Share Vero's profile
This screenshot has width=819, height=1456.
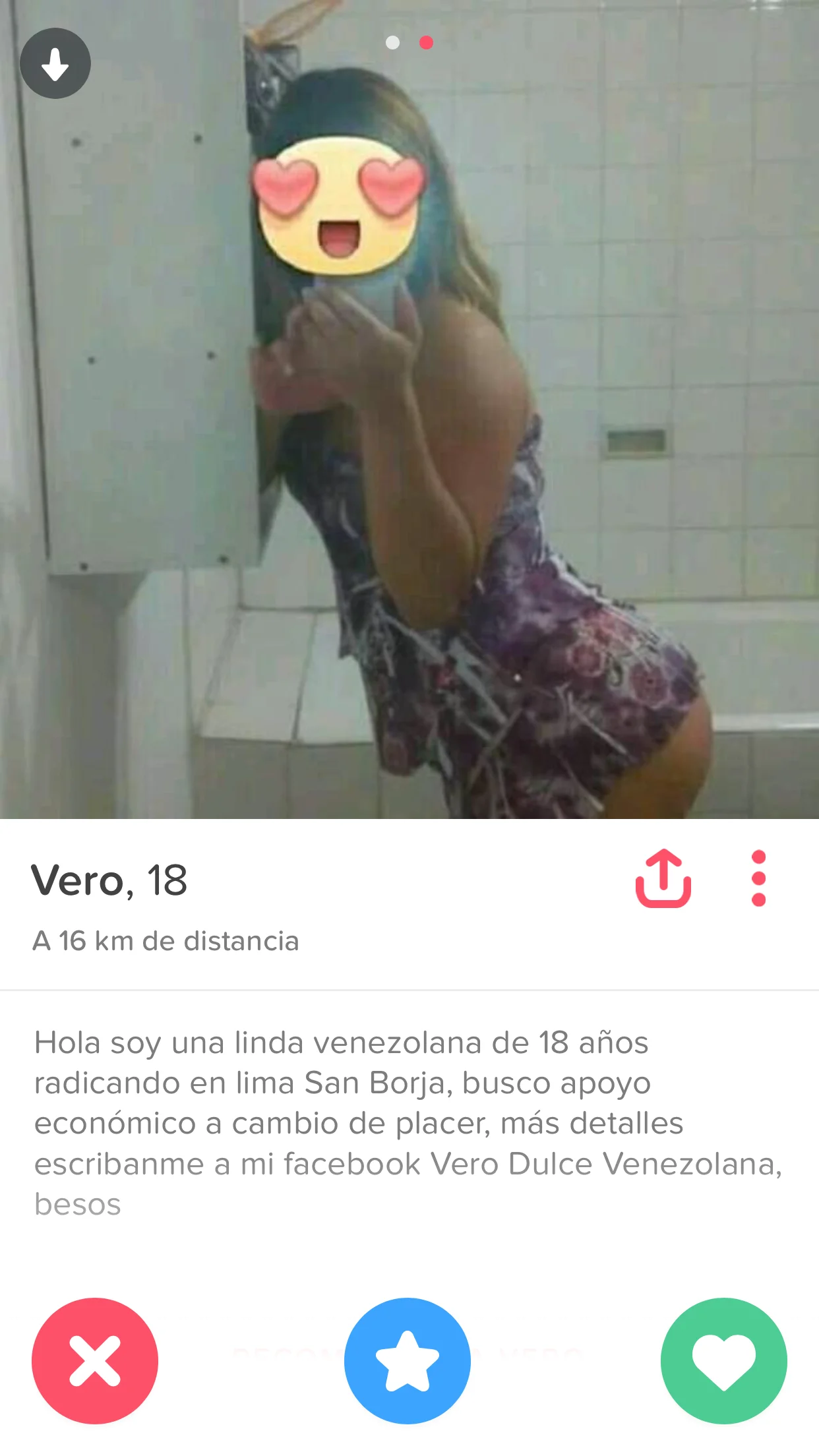pos(663,879)
